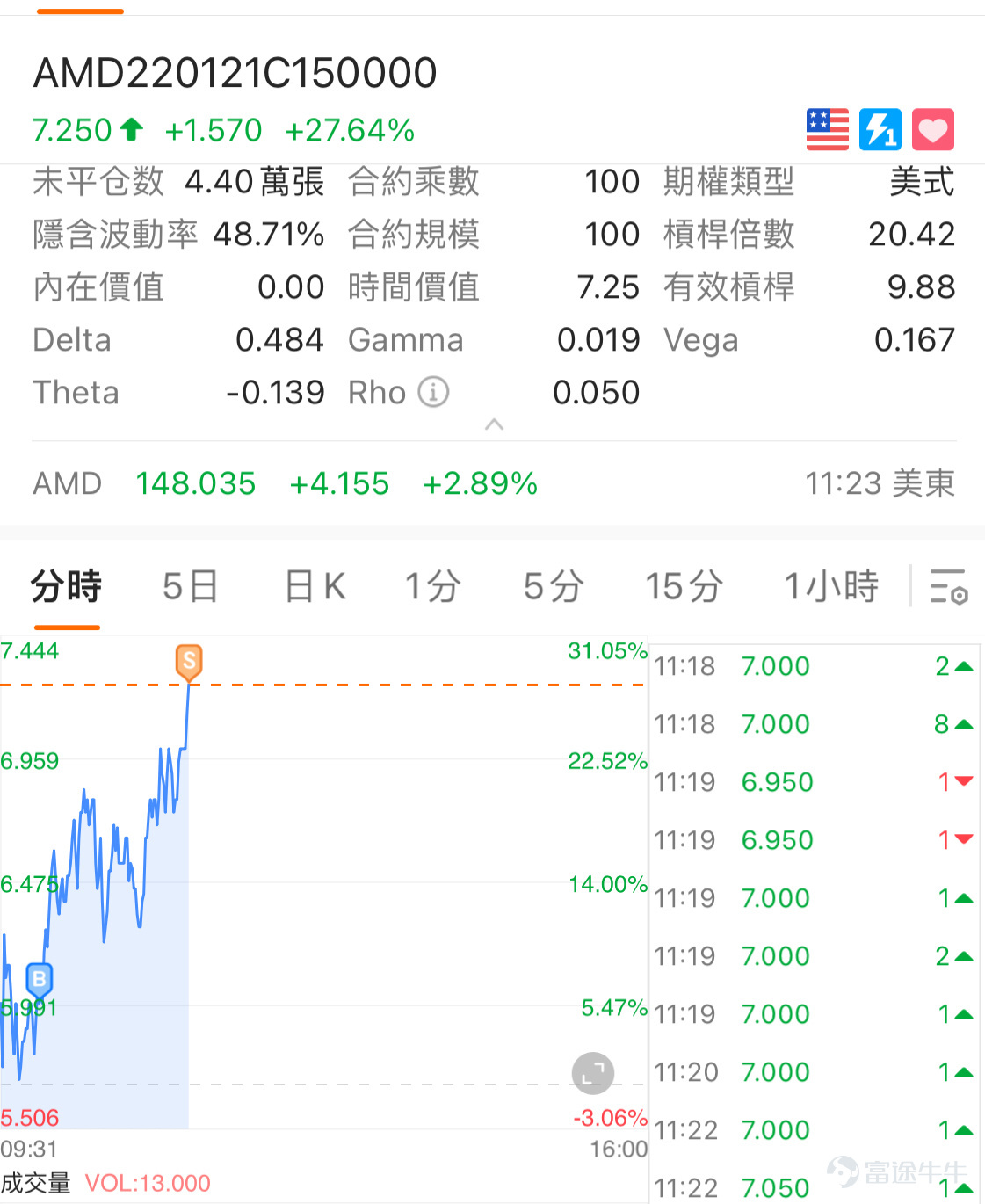The width and height of the screenshot is (985, 1204).
Task: Add this option to the favorites heart
Action: (932, 130)
